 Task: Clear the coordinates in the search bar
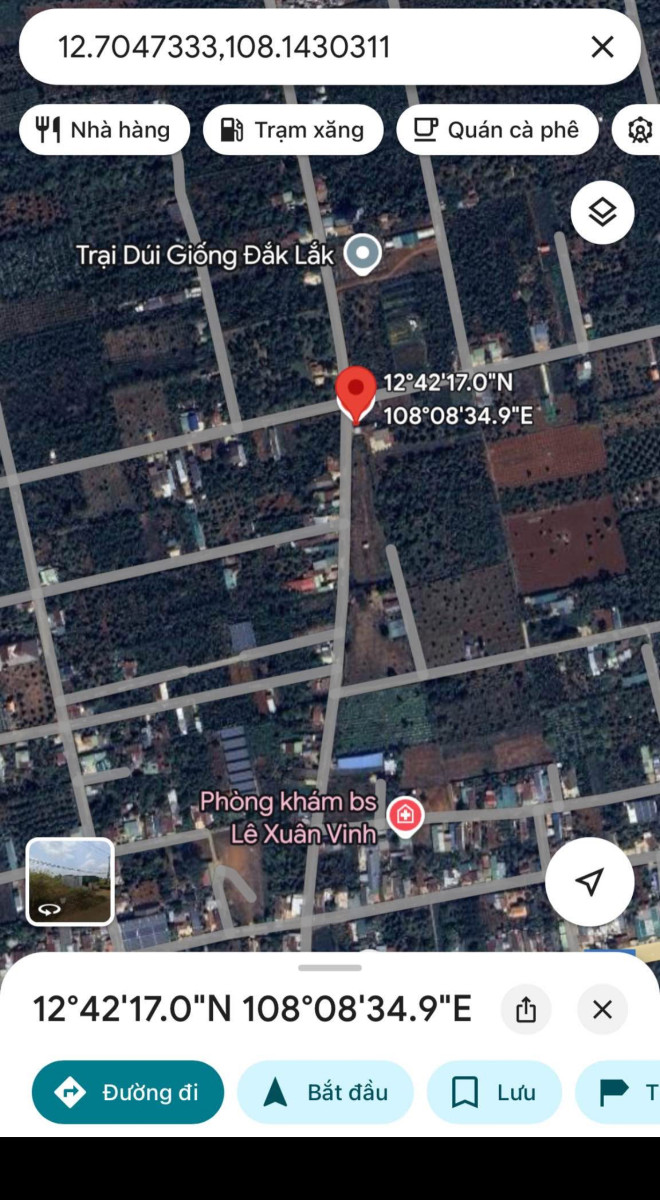pyautogui.click(x=602, y=47)
